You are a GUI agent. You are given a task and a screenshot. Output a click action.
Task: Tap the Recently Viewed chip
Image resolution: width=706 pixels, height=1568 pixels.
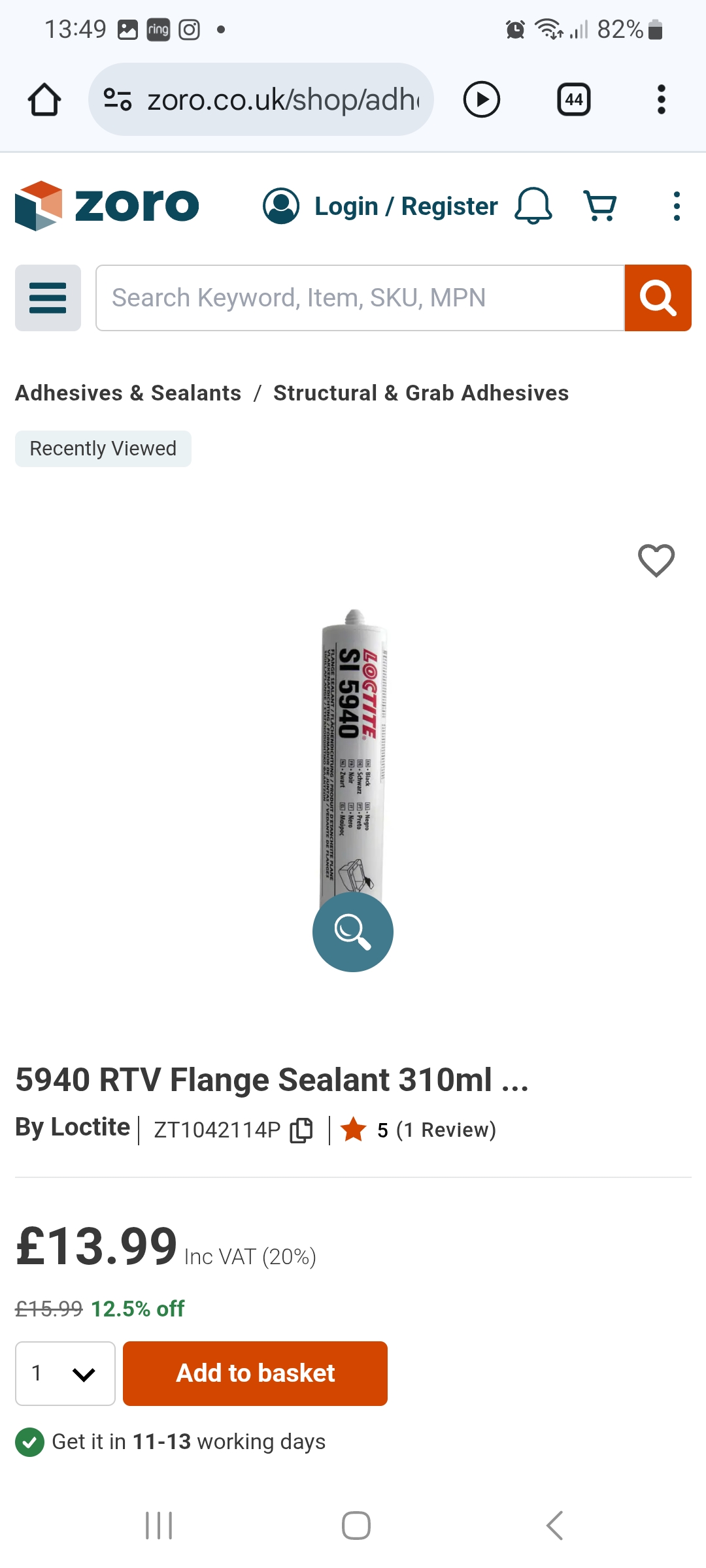click(x=103, y=449)
